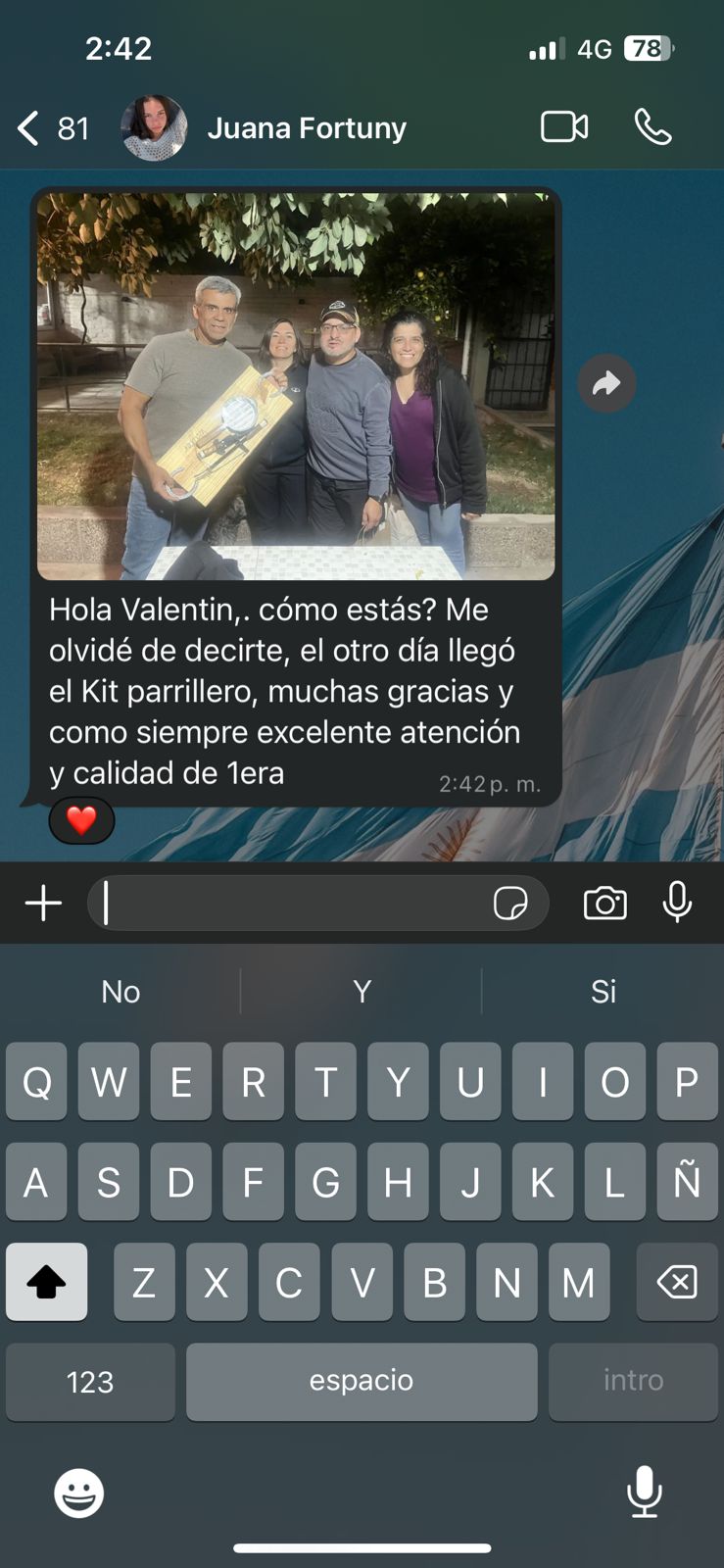Open the camera from the chat bar
Screen dimensions: 724x1568
[x=604, y=903]
